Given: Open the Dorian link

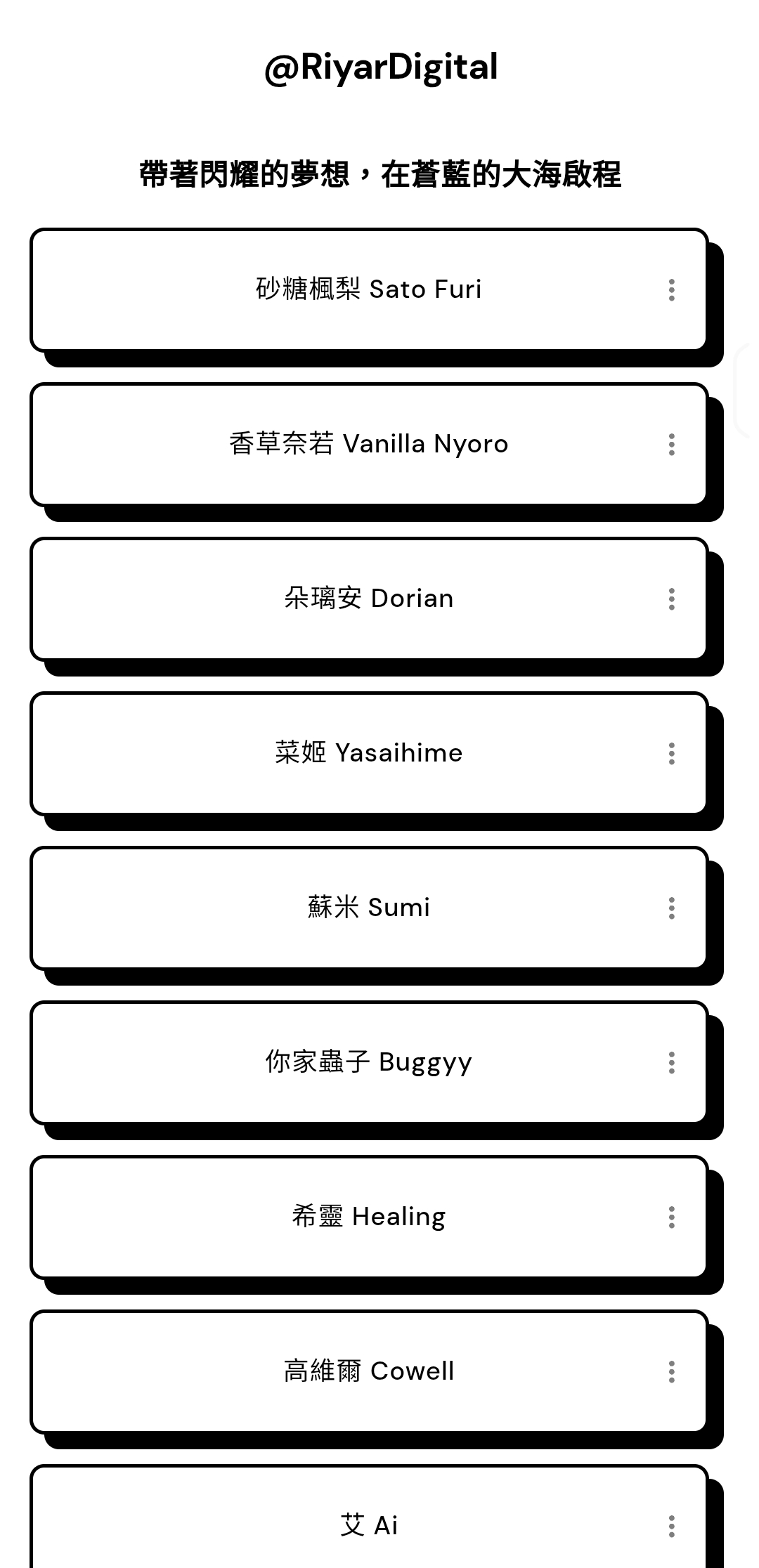Looking at the screenshot, I should 369,599.
